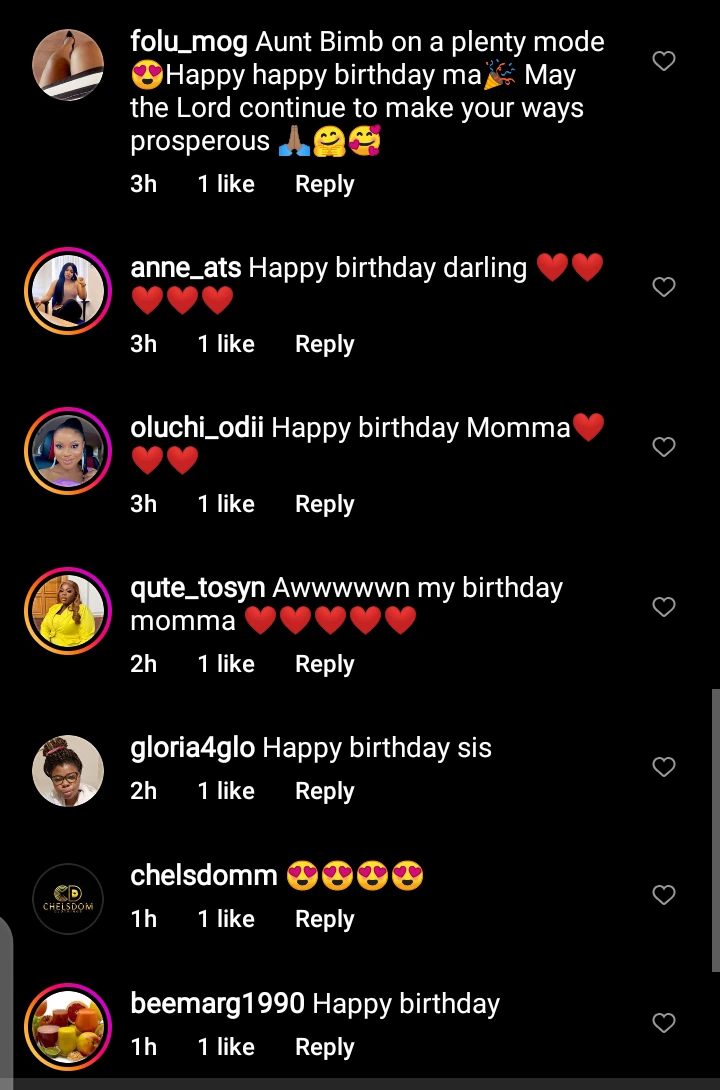Open oluchi_odii's profile via username

click(197, 428)
